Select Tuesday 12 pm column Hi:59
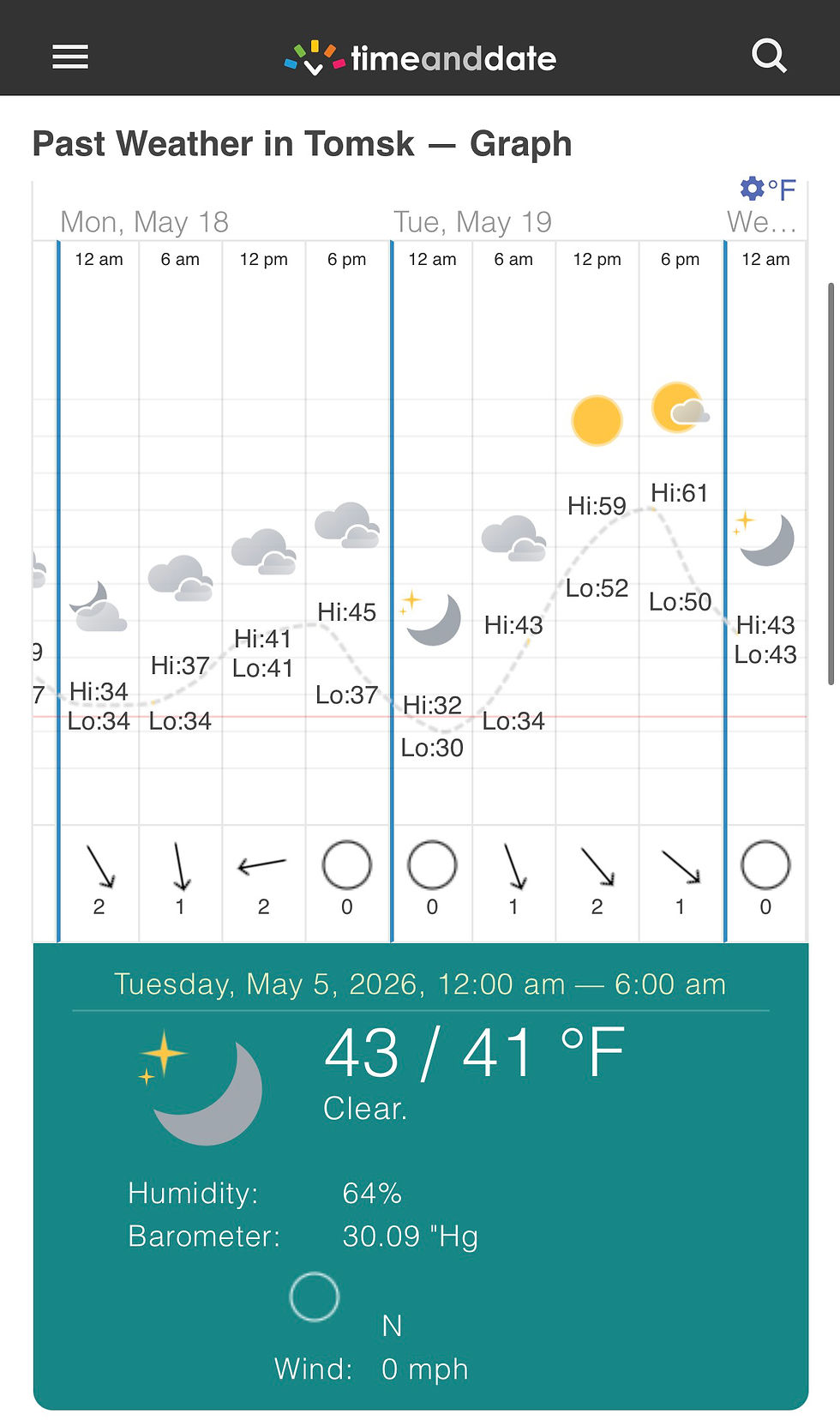The height and width of the screenshot is (1420, 840). pos(597,506)
